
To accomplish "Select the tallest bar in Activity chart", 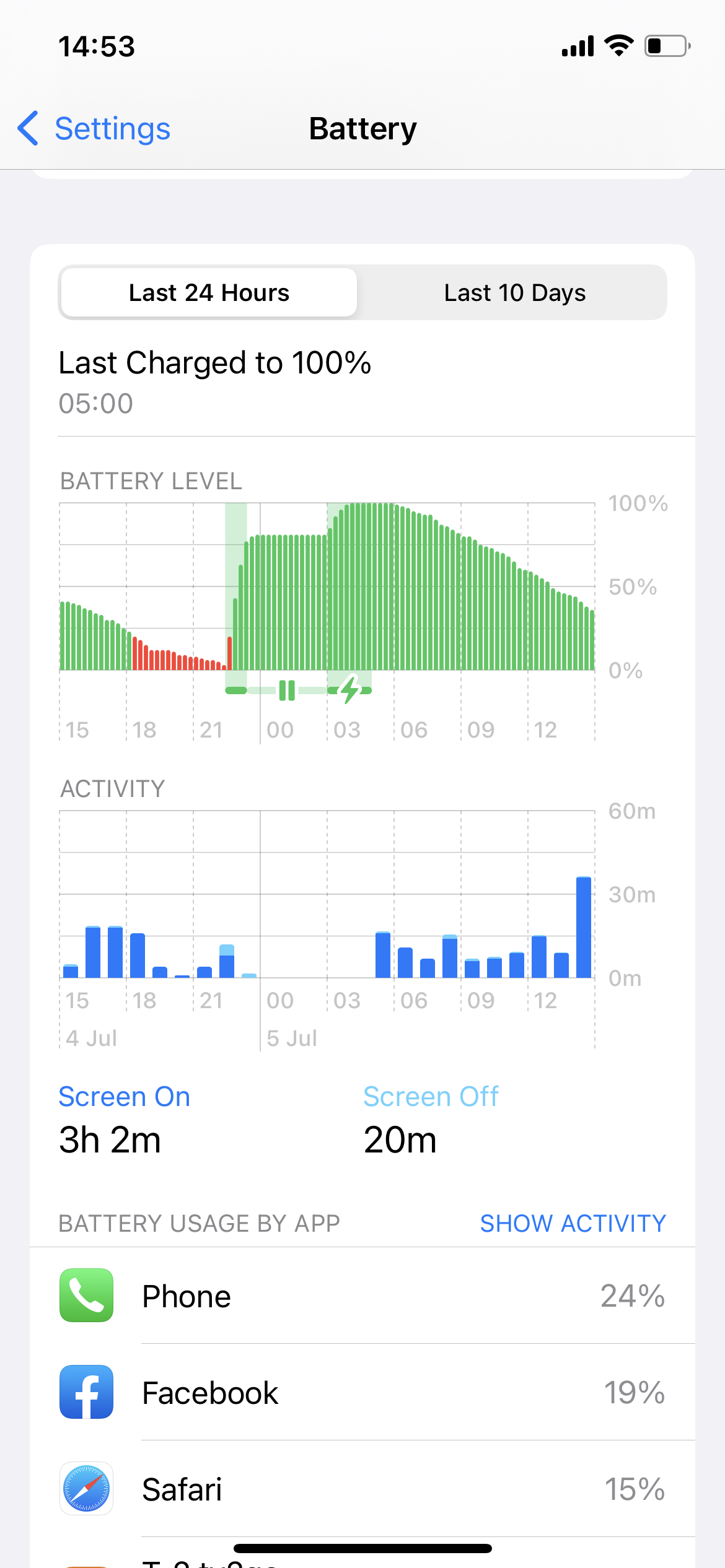I will click(584, 927).
